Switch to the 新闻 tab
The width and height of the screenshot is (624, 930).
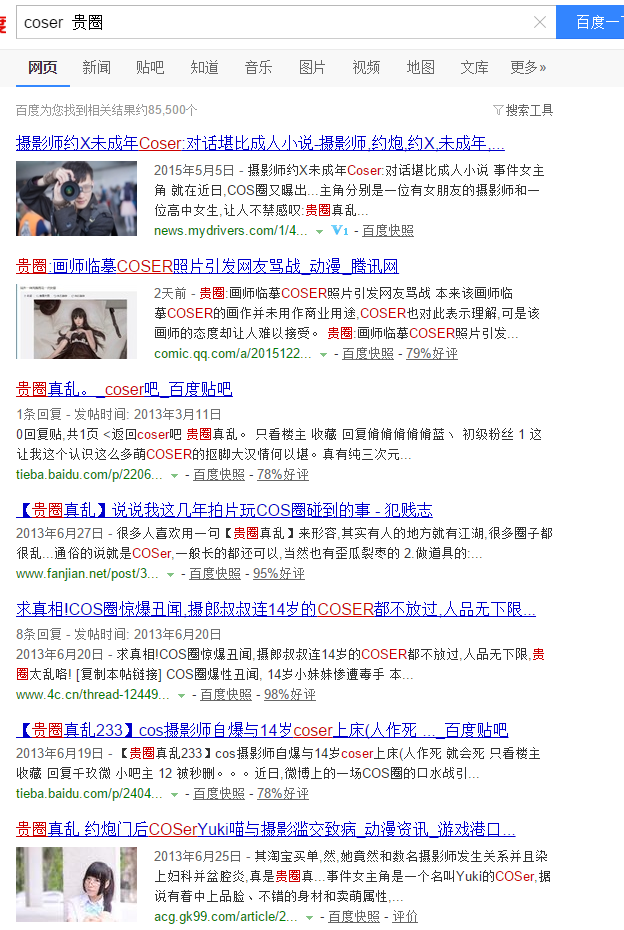point(97,67)
